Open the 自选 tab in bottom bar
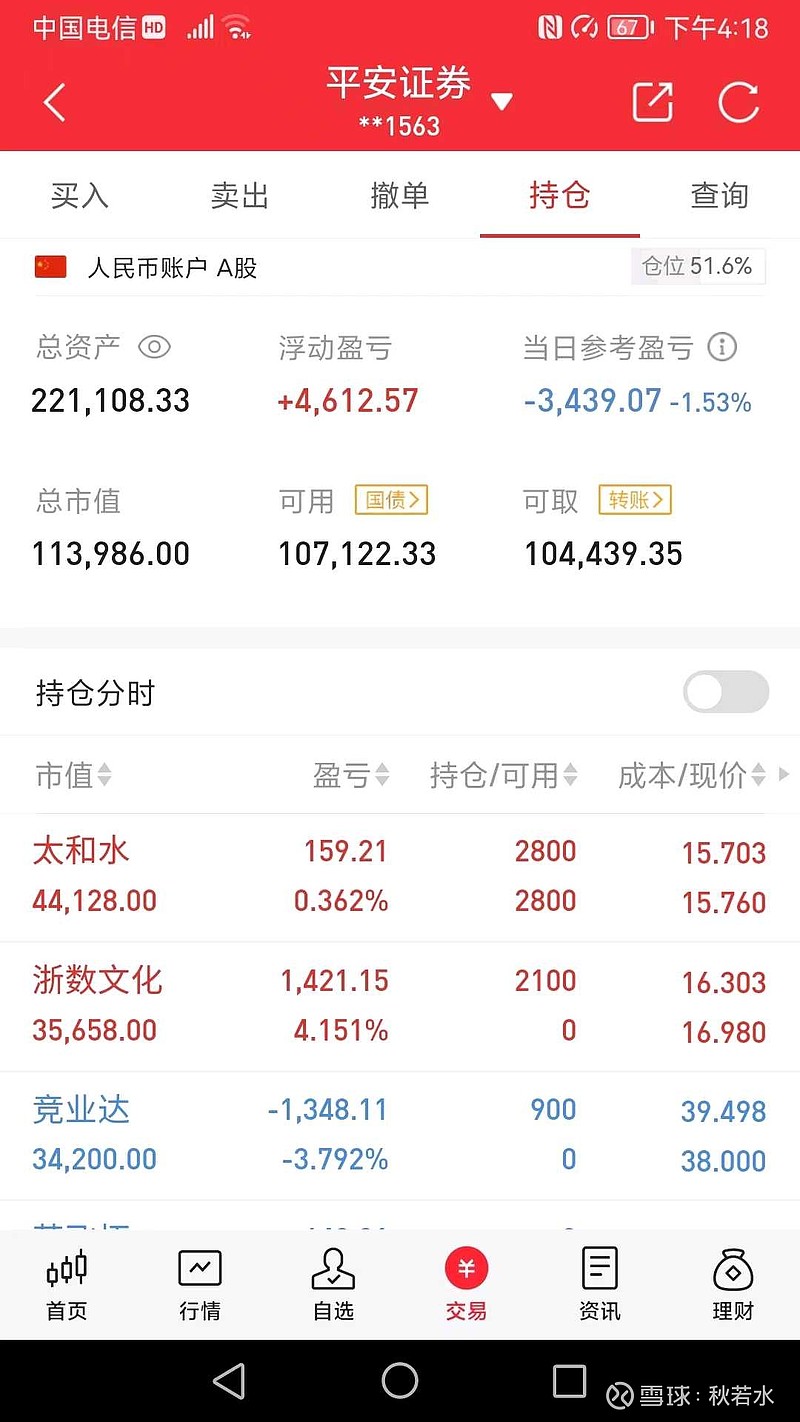800x1422 pixels. pos(333,1284)
